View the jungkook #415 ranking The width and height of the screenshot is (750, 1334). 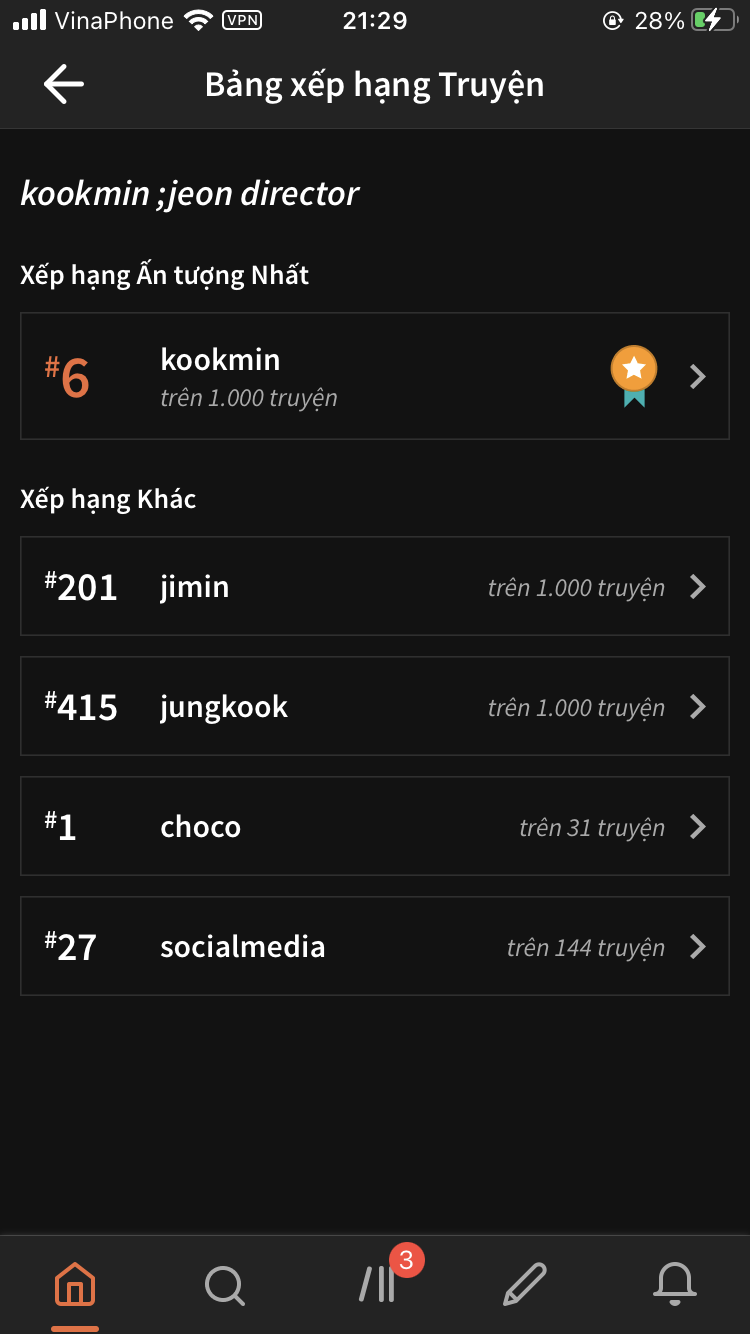pyautogui.click(x=375, y=706)
